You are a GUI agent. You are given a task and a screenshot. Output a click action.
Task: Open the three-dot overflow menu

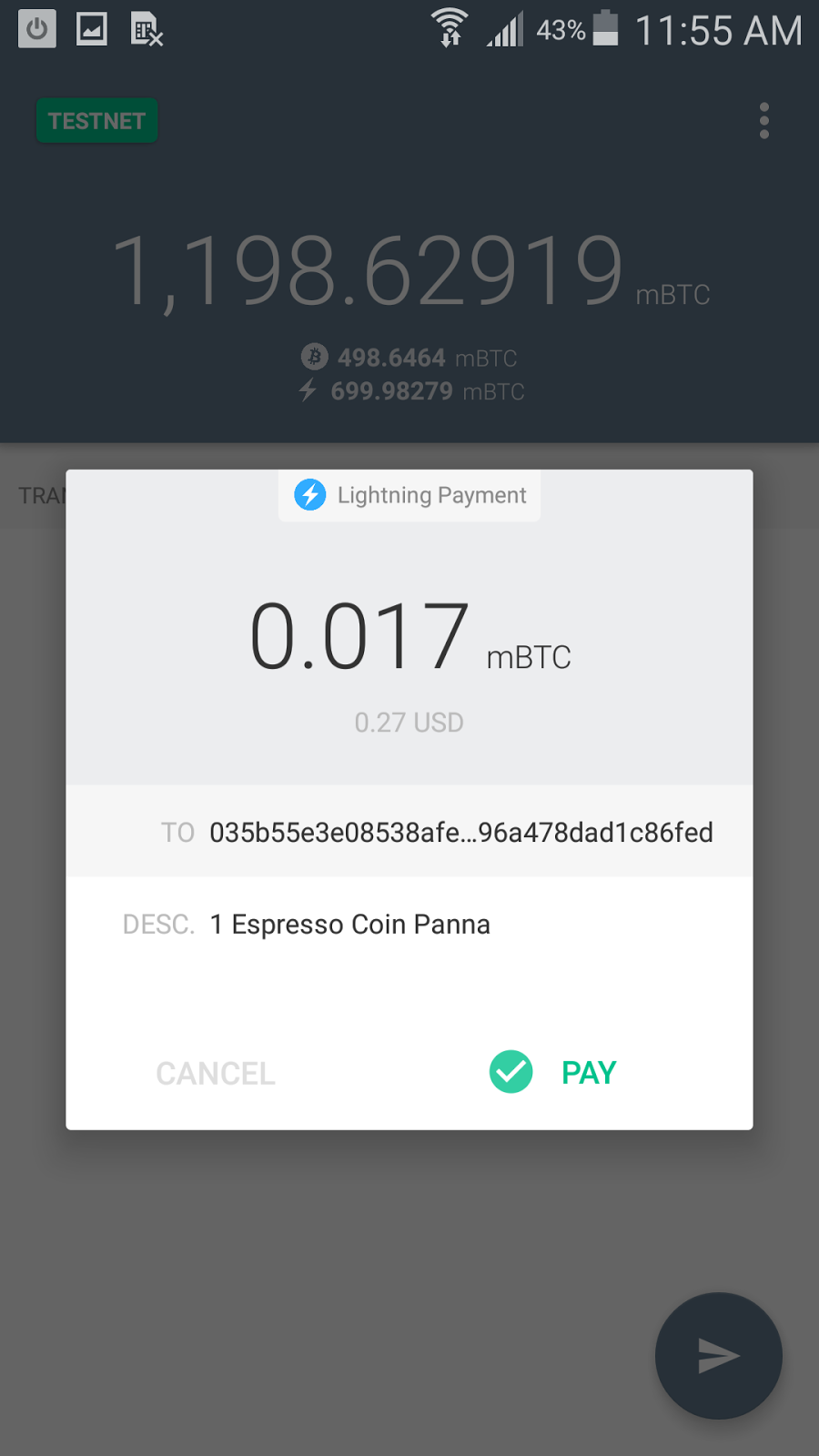(x=763, y=121)
